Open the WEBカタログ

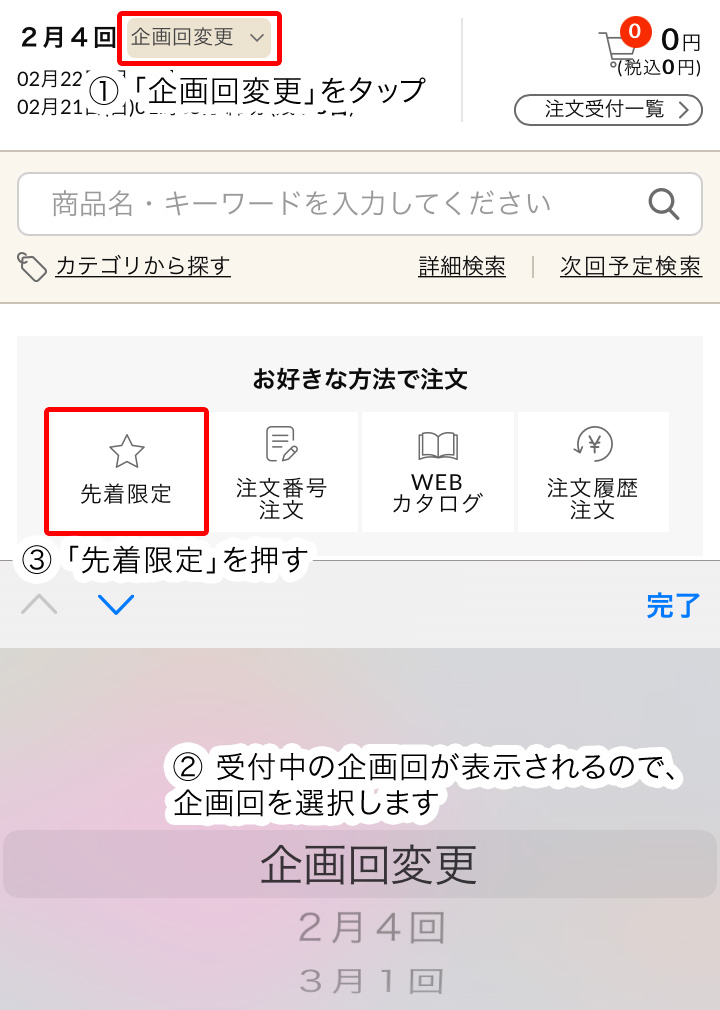pyautogui.click(x=437, y=472)
